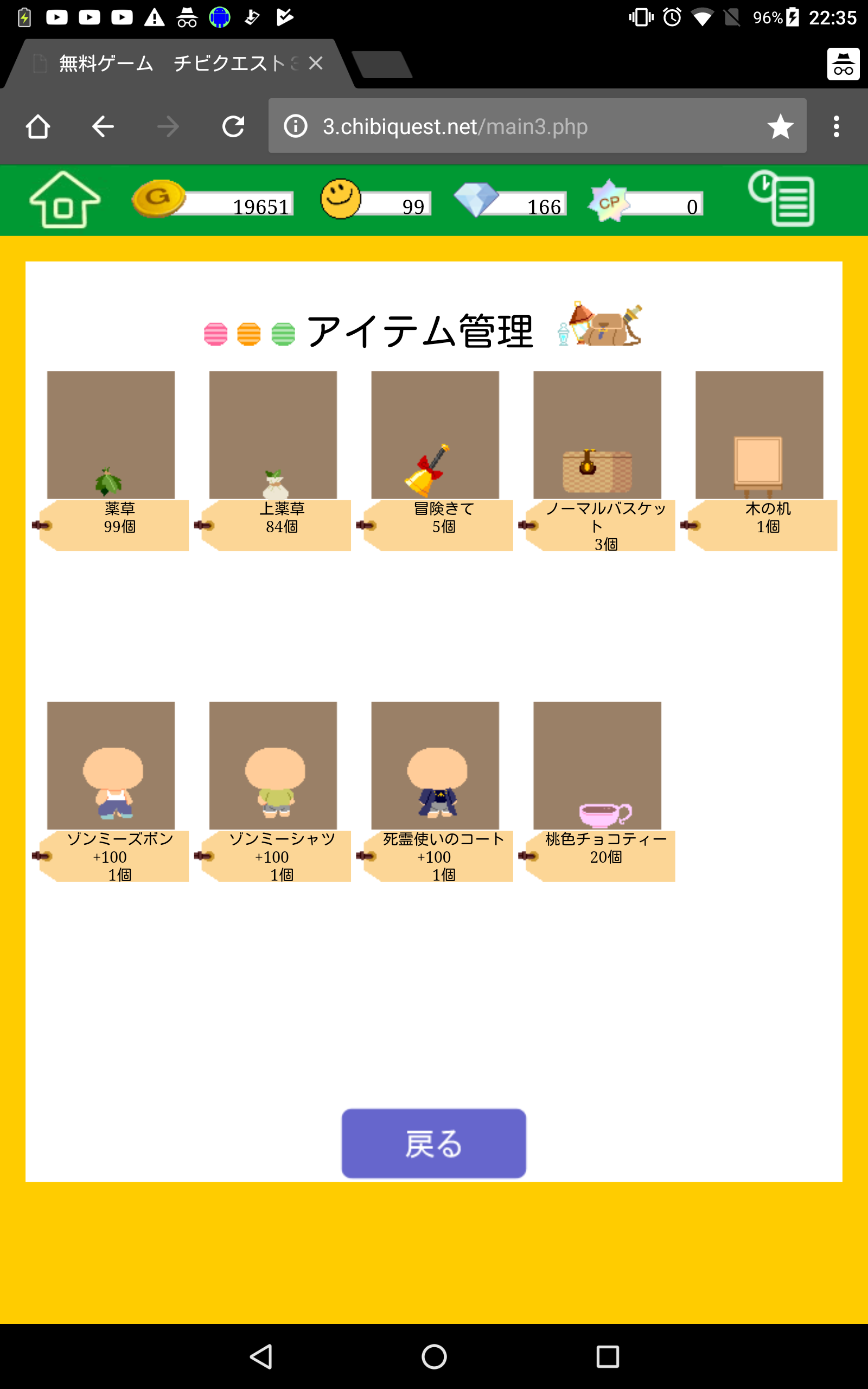Open the browser overflow menu
868x1389 pixels.
pos(836,126)
